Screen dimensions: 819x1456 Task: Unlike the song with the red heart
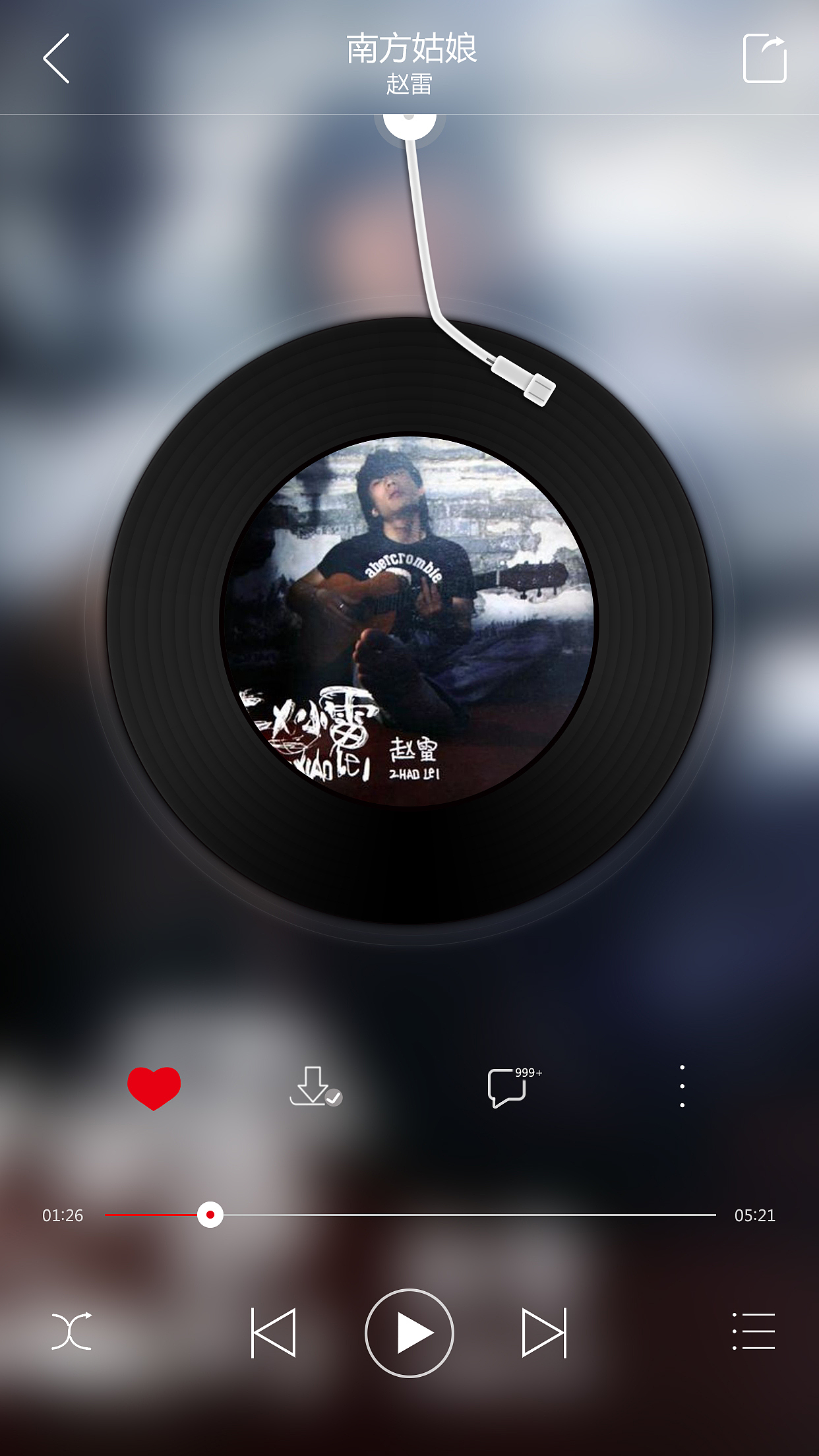pyautogui.click(x=154, y=1087)
